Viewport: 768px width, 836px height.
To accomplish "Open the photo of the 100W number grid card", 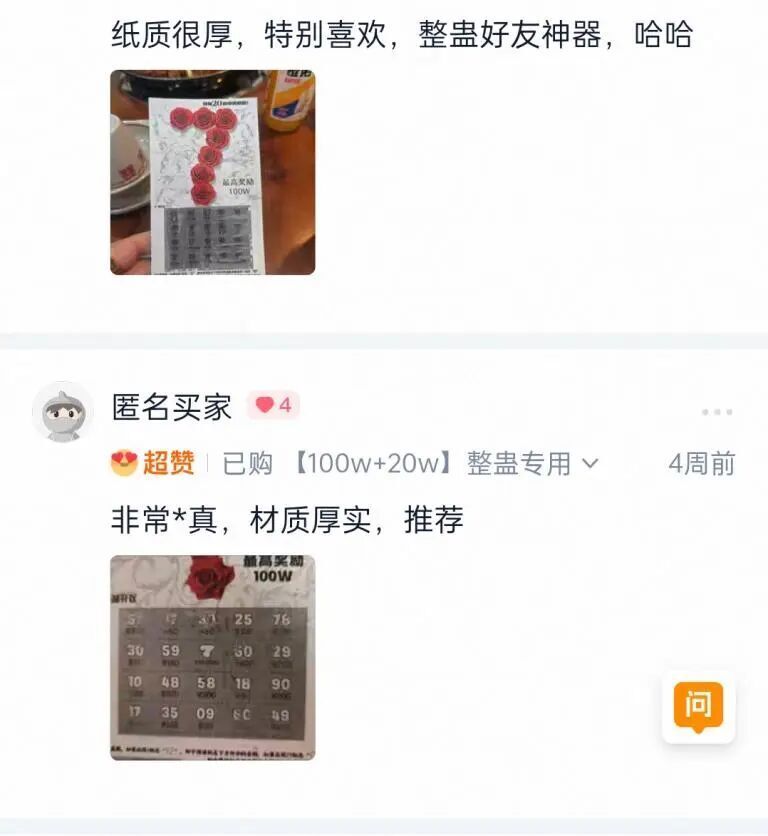I will coord(212,657).
